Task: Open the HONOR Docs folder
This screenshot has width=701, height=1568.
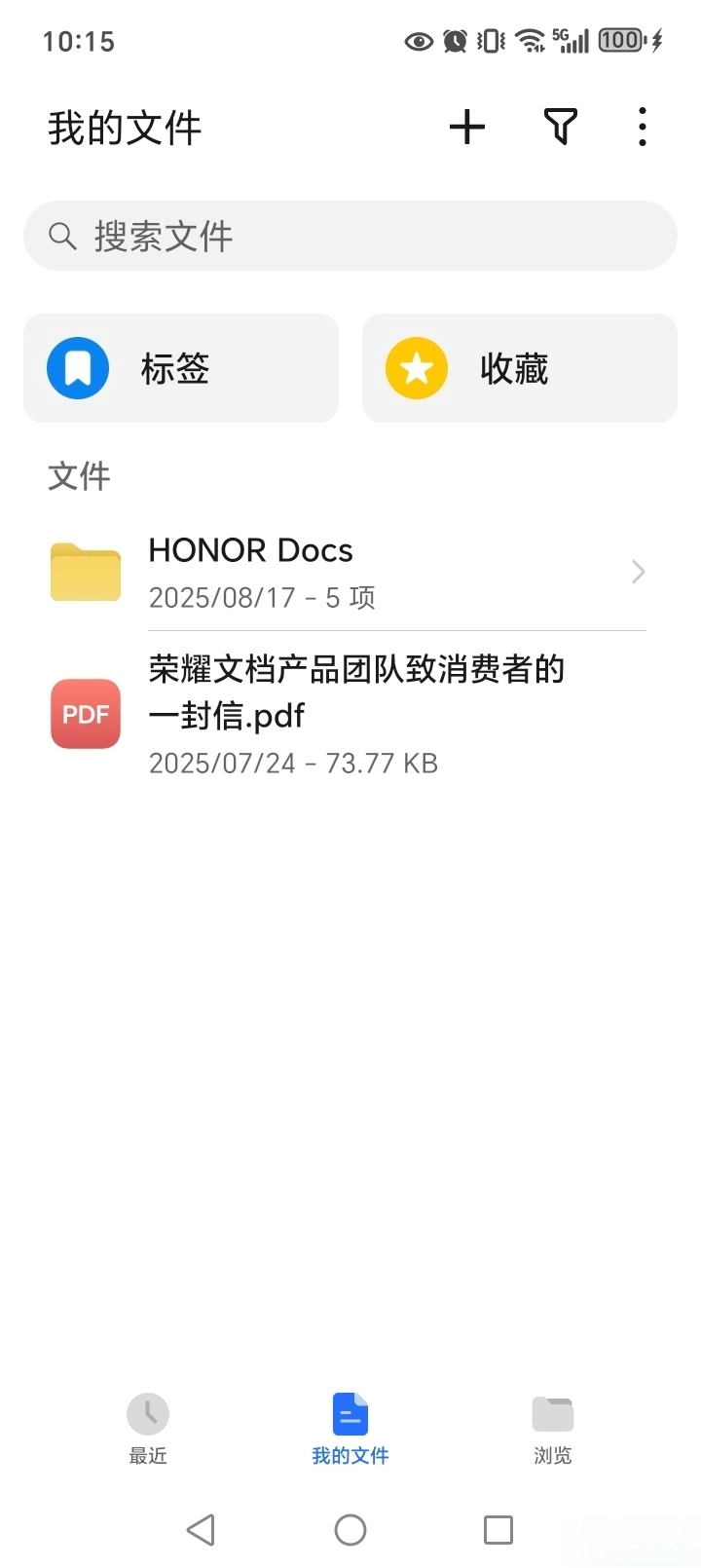Action: click(350, 572)
